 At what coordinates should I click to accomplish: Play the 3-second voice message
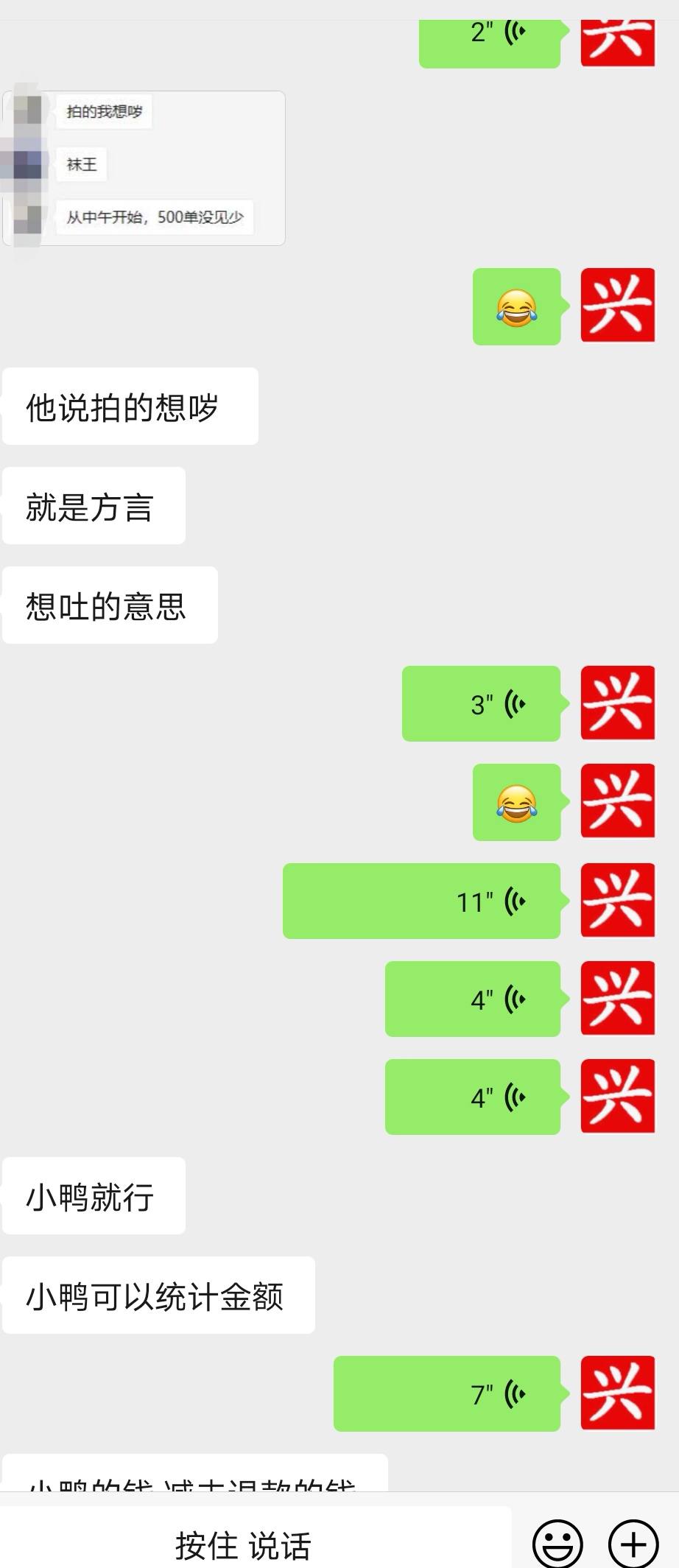click(x=481, y=703)
